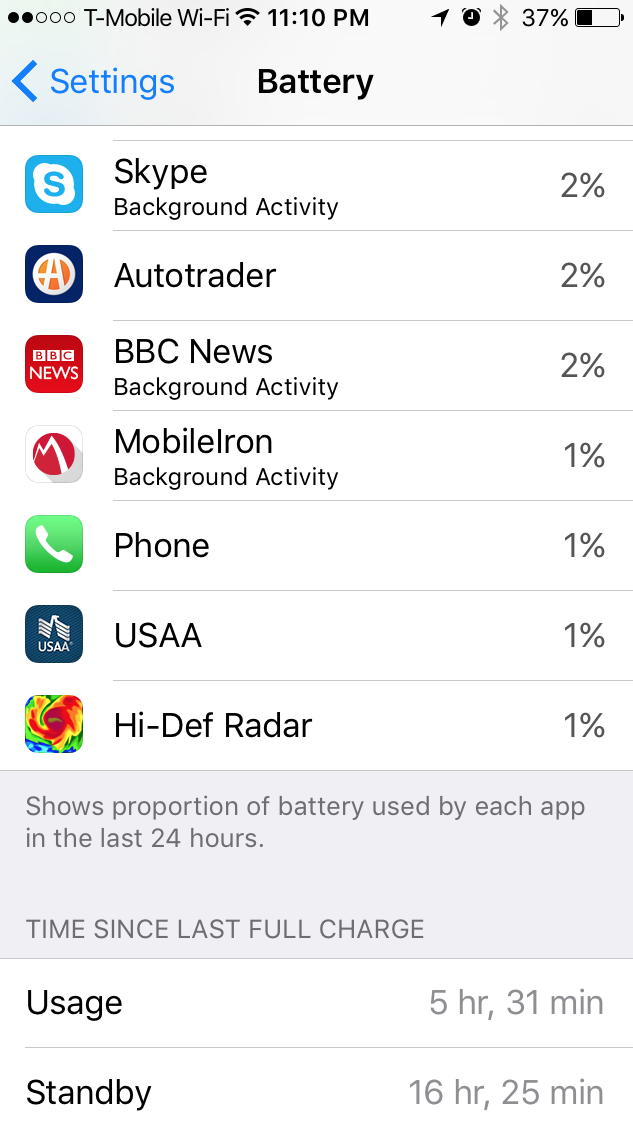Tap the Hi-Def Radar battery usage row
This screenshot has width=633, height=1129.
tap(316, 726)
